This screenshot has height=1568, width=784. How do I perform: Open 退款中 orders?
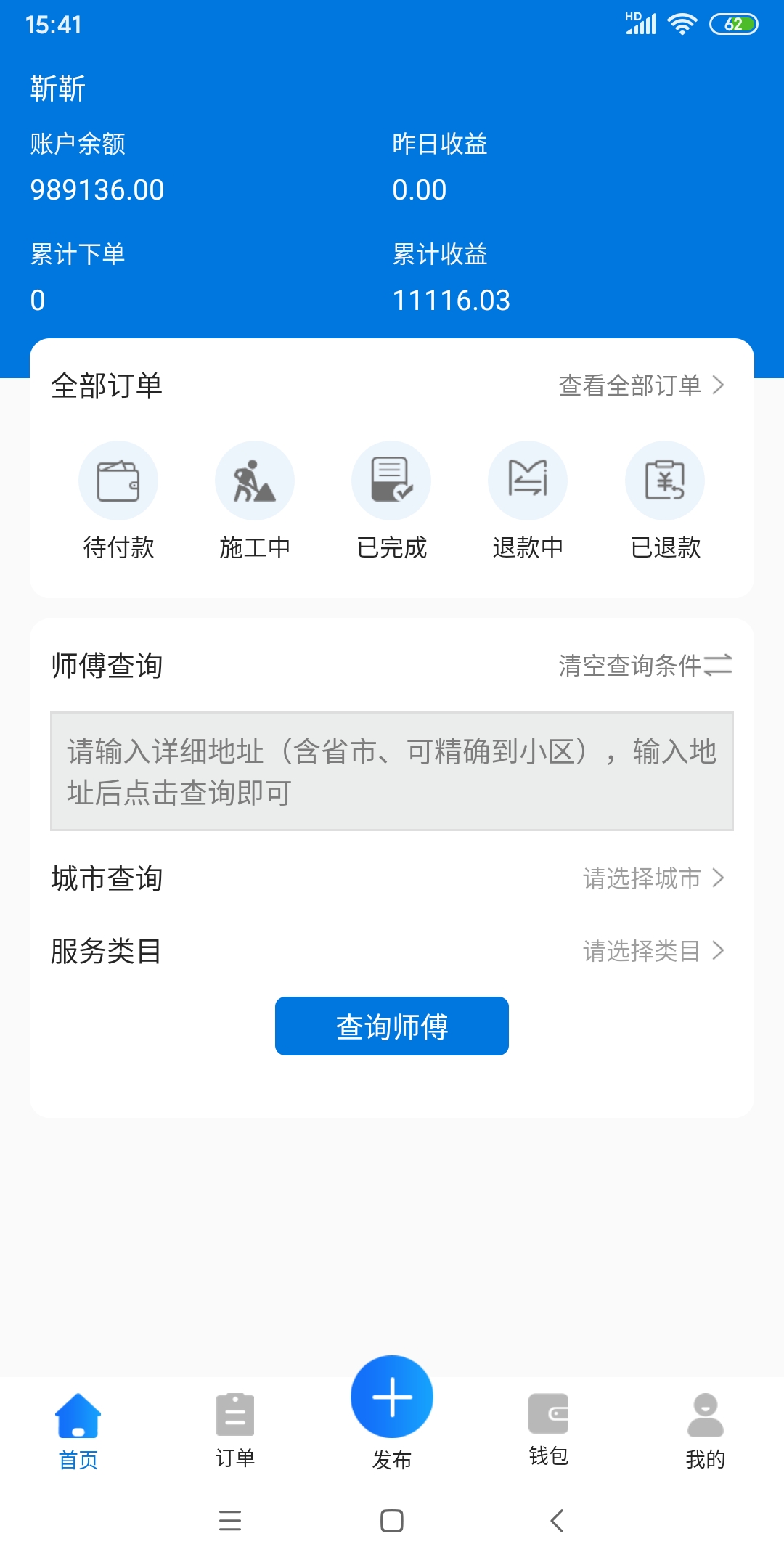[x=528, y=501]
